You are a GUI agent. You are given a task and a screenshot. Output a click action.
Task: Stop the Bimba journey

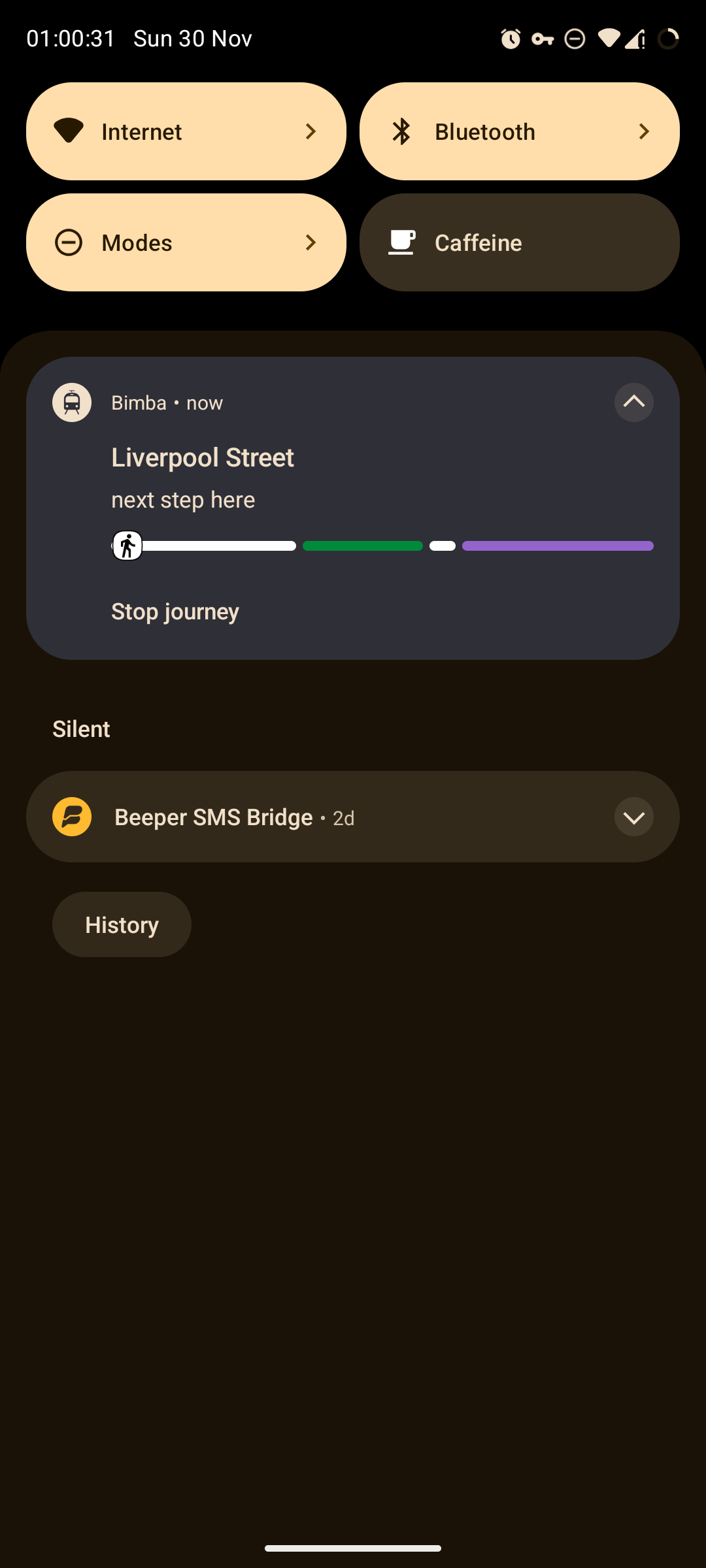coord(175,612)
